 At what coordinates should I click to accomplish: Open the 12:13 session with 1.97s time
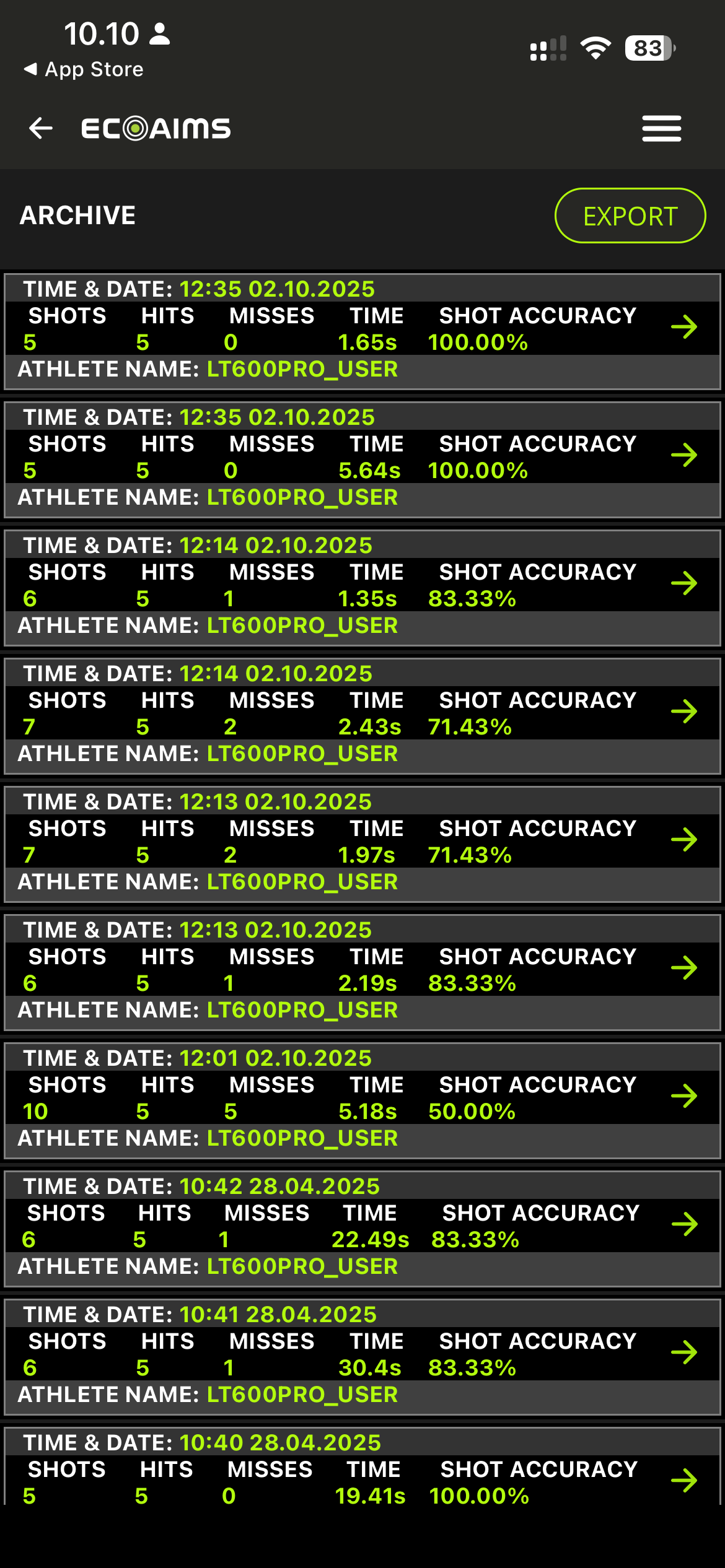point(684,840)
